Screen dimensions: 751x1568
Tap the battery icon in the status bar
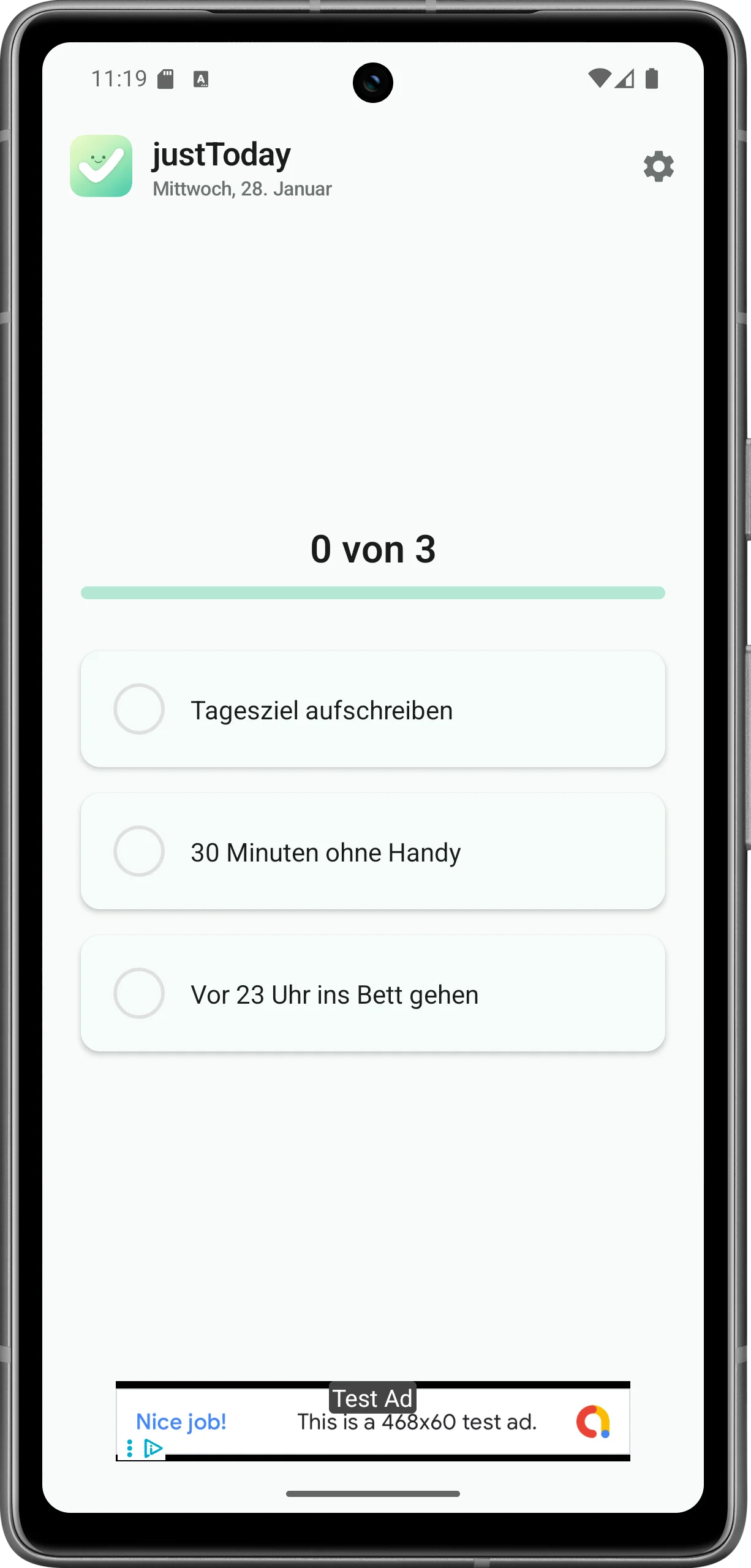point(653,78)
